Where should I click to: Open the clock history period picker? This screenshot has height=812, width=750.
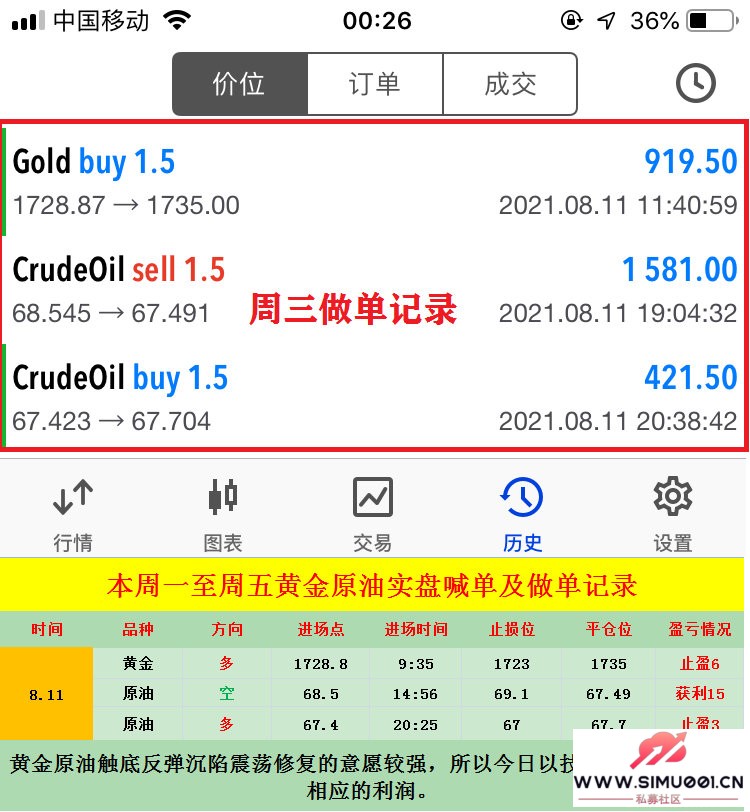click(696, 84)
